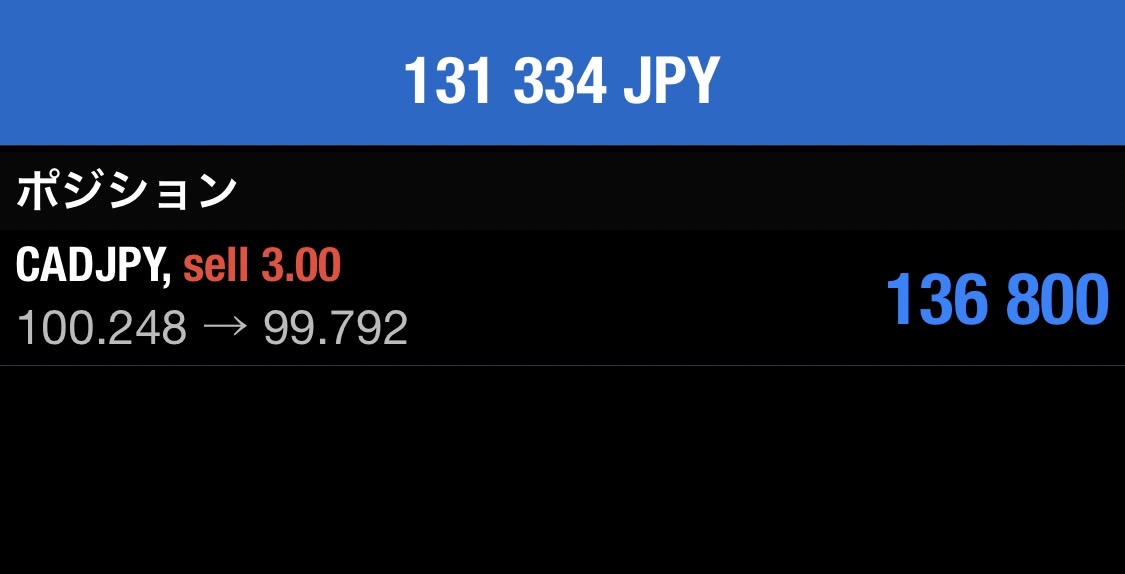Viewport: 1125px width, 574px height.
Task: Expand the CADJPY sell 3.00 position row
Action: 560,297
